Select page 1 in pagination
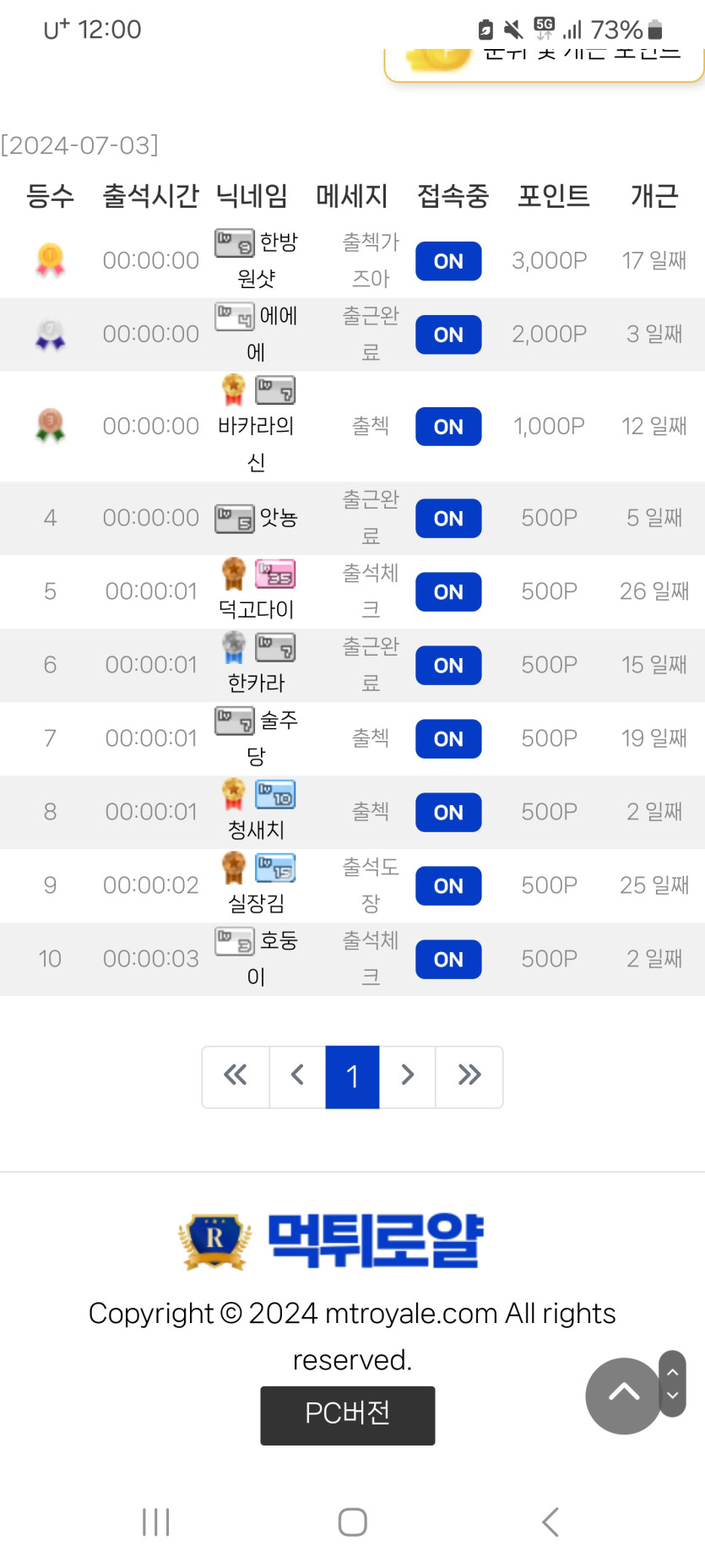The height and width of the screenshot is (1568, 705). (x=352, y=1076)
